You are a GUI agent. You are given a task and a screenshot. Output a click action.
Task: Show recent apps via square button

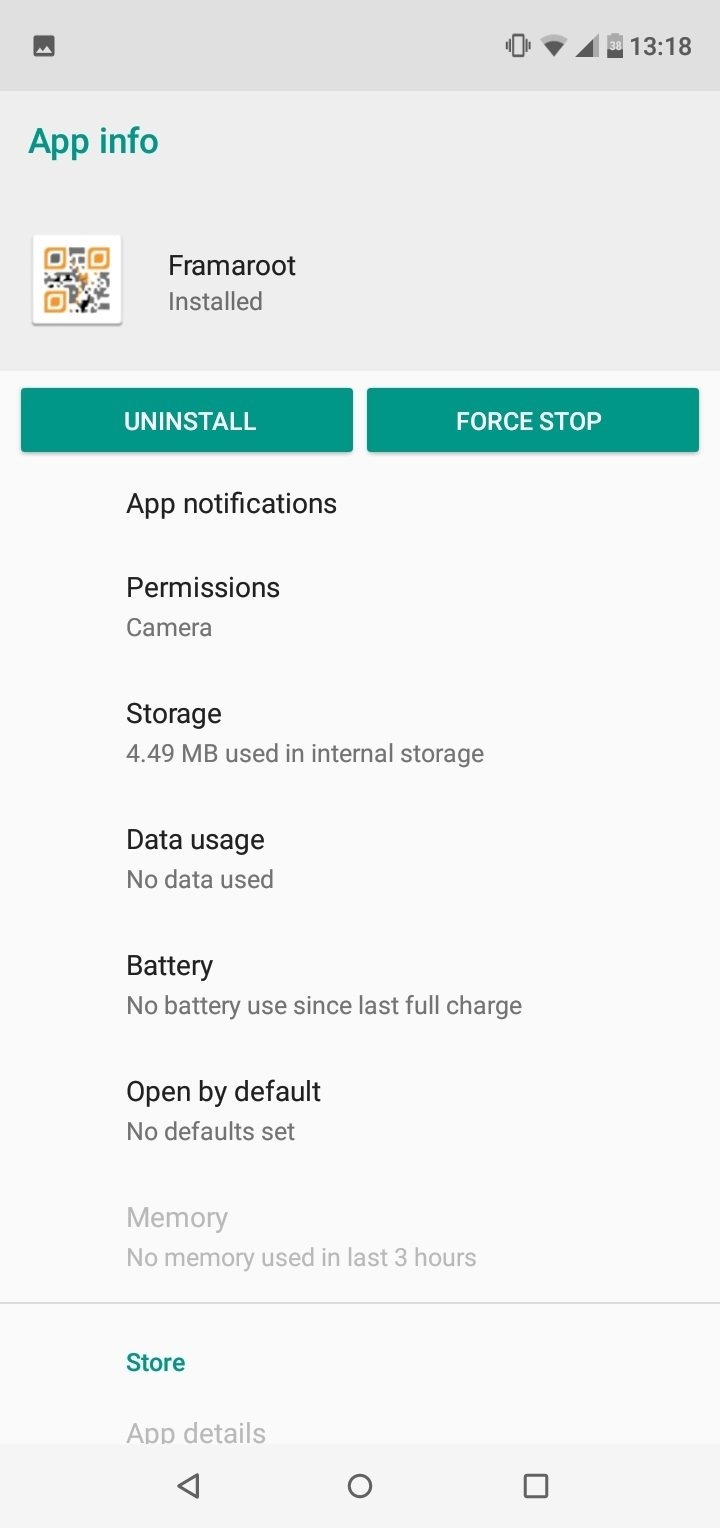pos(536,1486)
